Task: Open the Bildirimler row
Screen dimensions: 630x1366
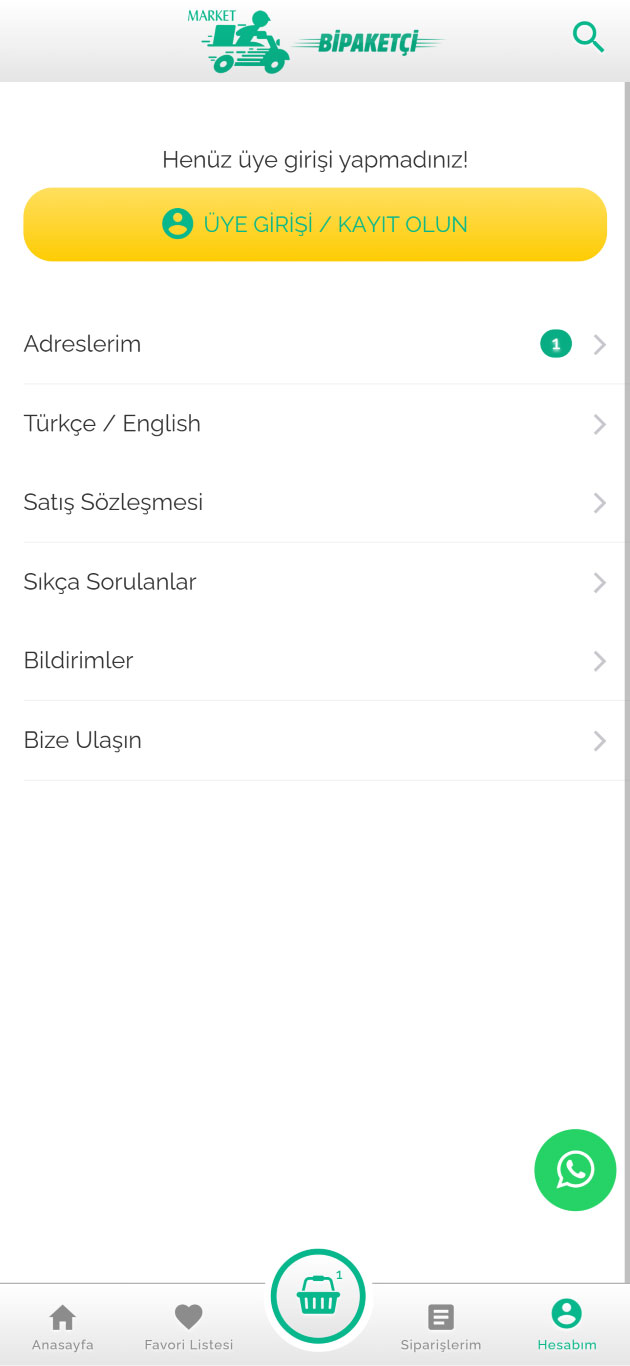Action: pos(315,661)
